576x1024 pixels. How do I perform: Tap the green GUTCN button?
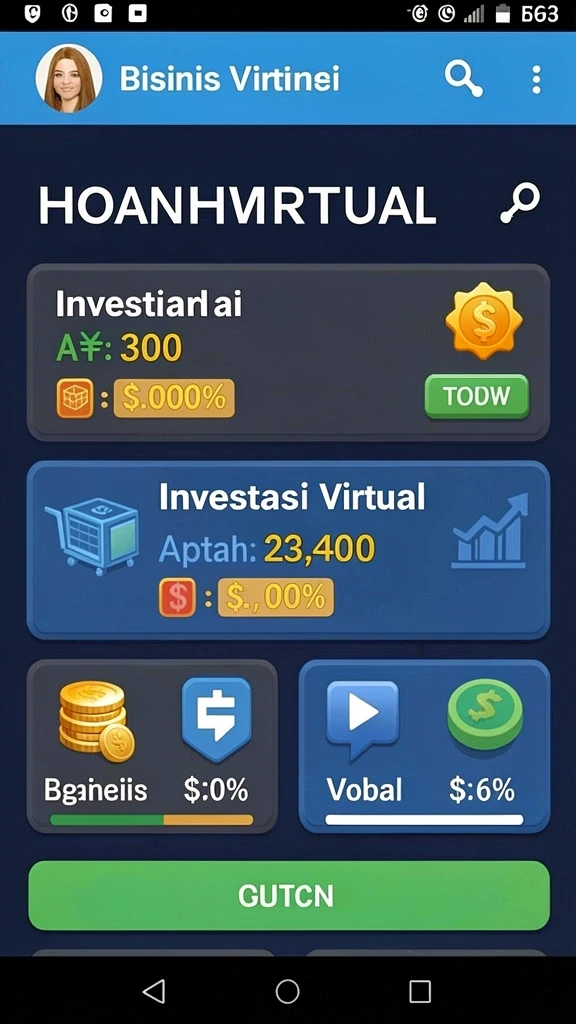pos(289,895)
